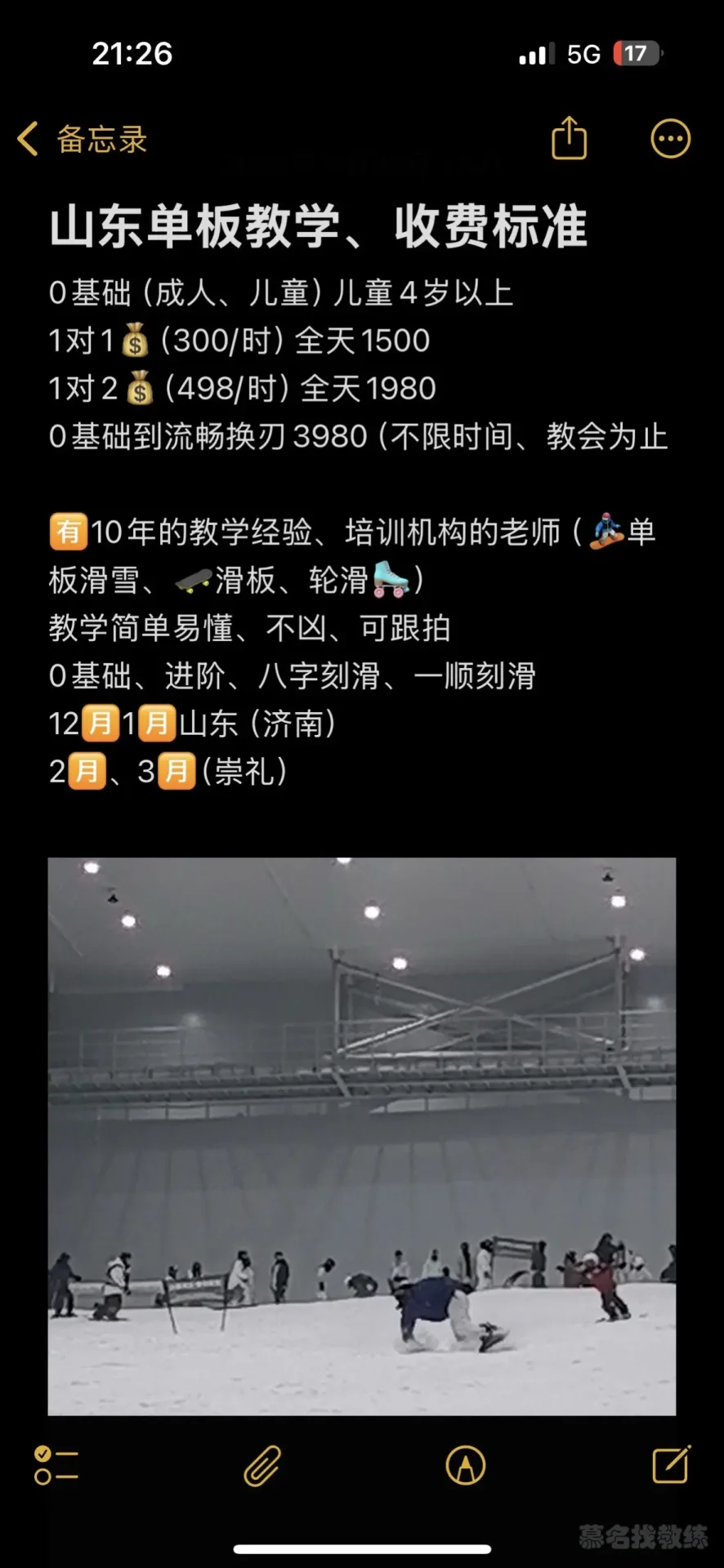
Task: Open the more options menu
Action: point(670,139)
